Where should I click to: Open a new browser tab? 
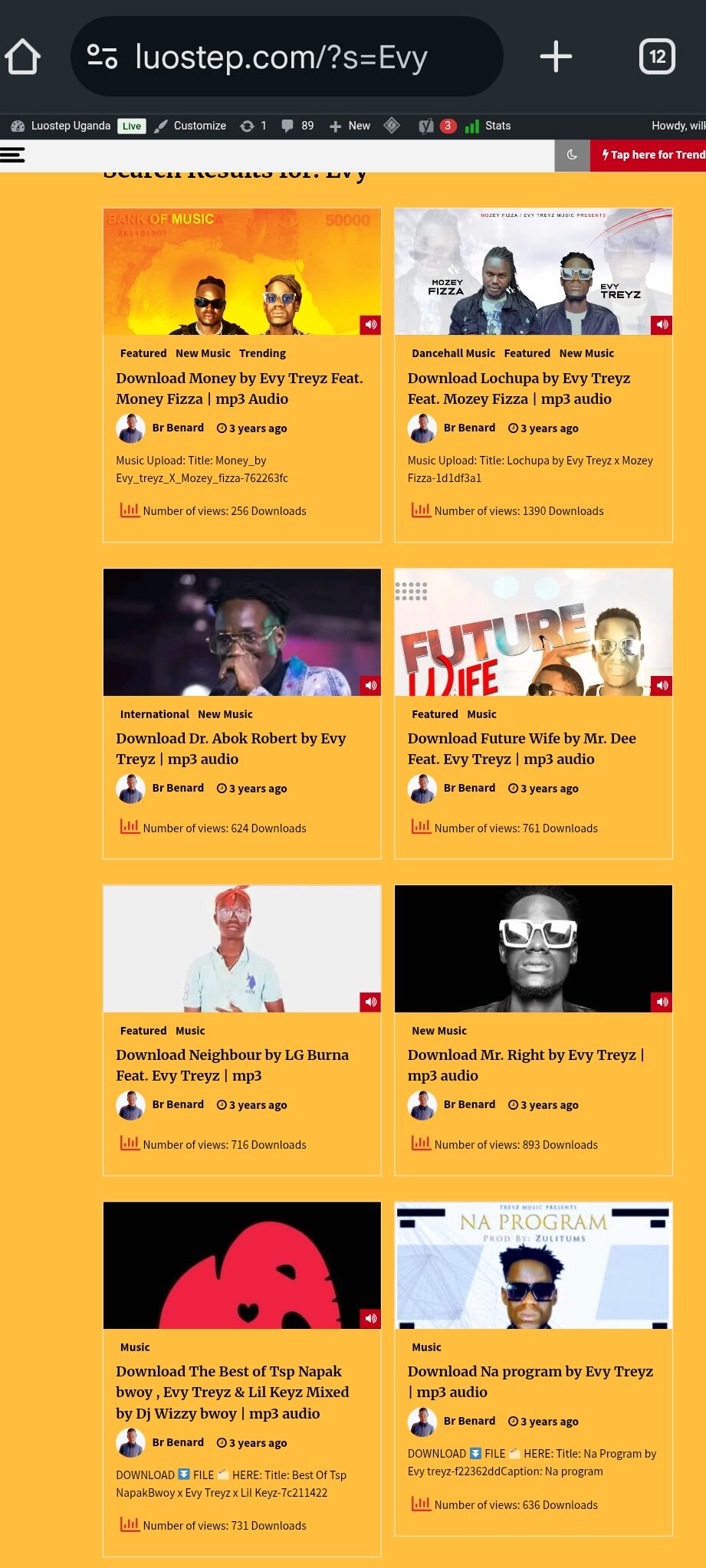coord(556,57)
